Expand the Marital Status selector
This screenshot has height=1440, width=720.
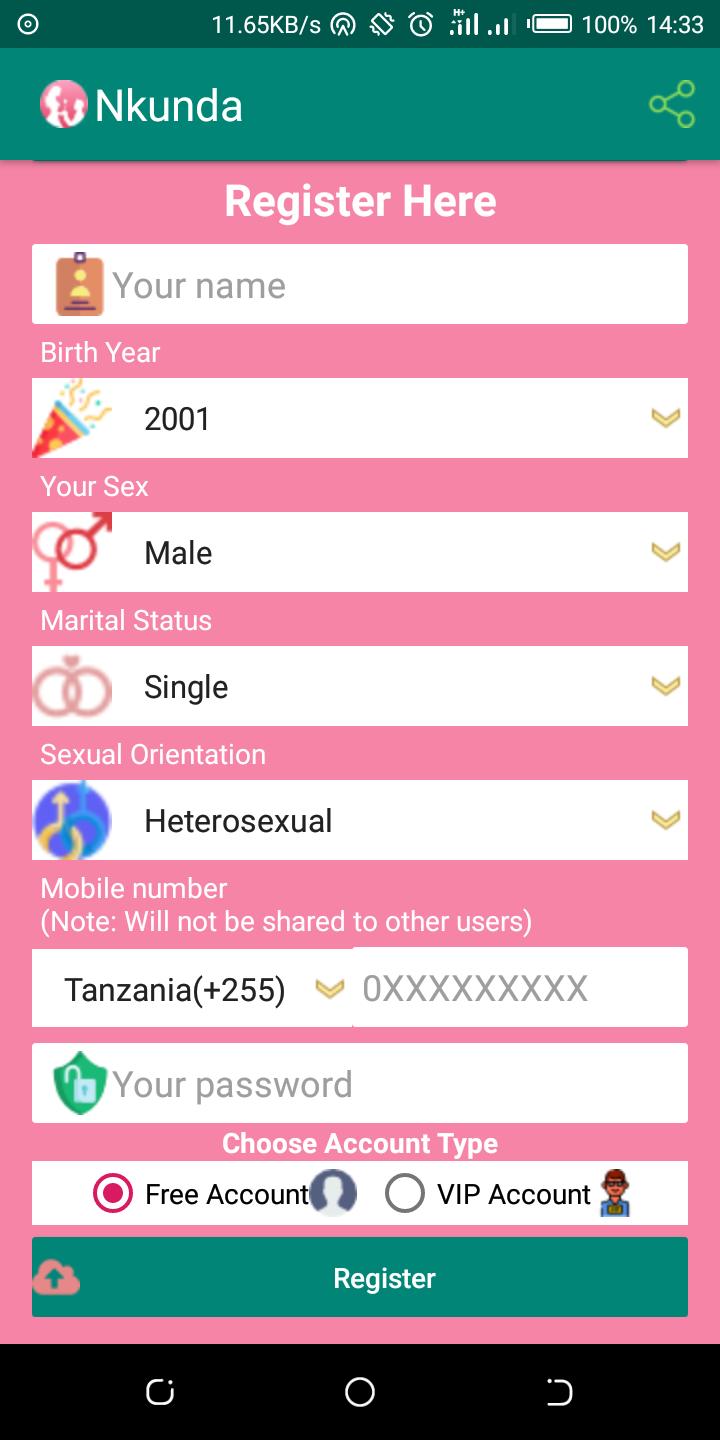(x=665, y=686)
